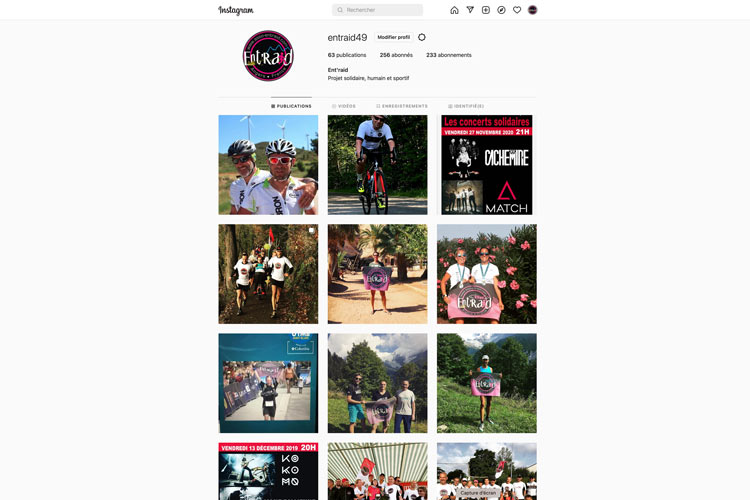The height and width of the screenshot is (500, 750).
Task: Open the couple with pink flowers post
Action: 486,274
